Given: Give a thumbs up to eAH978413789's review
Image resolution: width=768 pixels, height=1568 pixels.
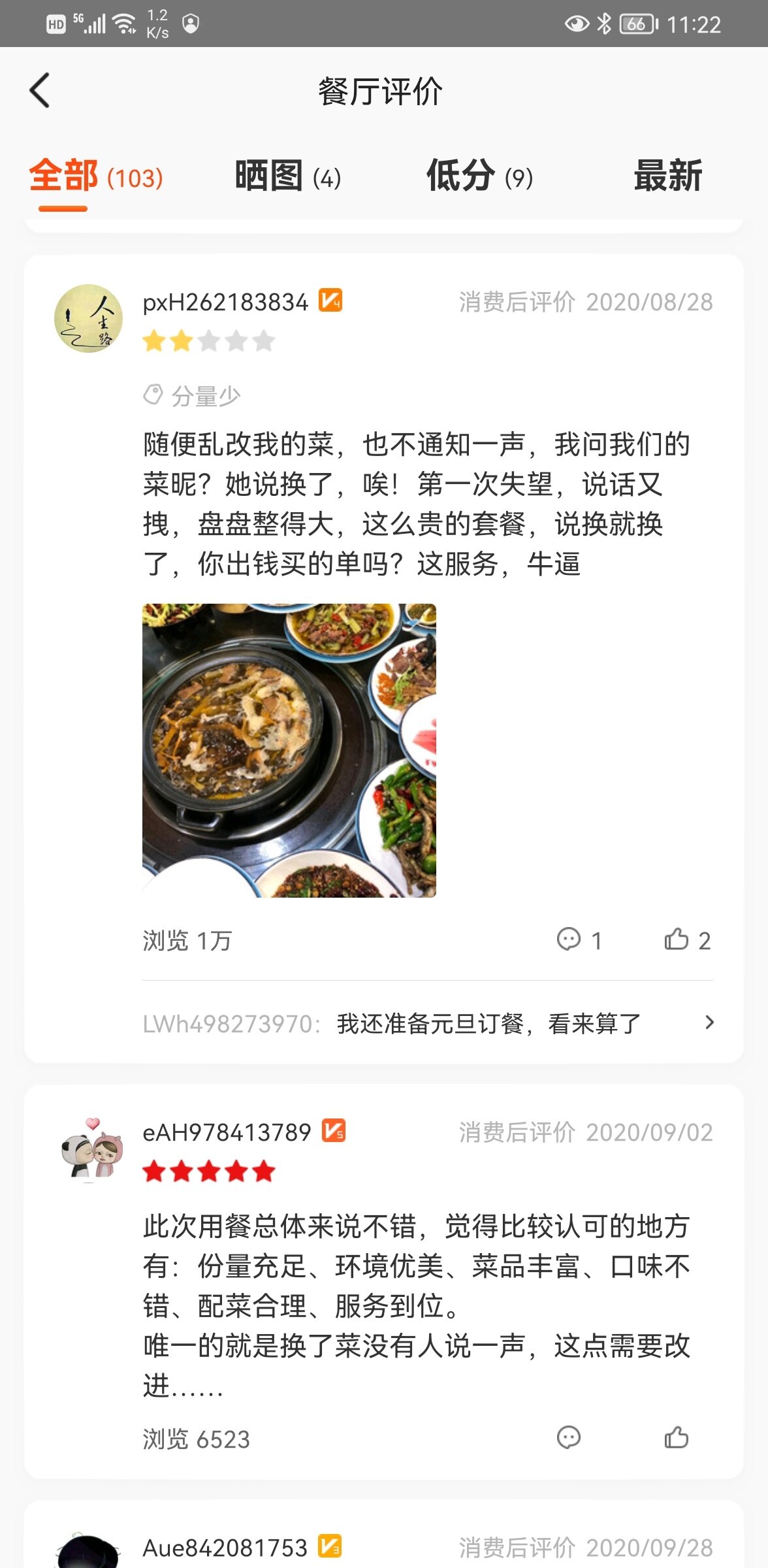Looking at the screenshot, I should pyautogui.click(x=677, y=1437).
